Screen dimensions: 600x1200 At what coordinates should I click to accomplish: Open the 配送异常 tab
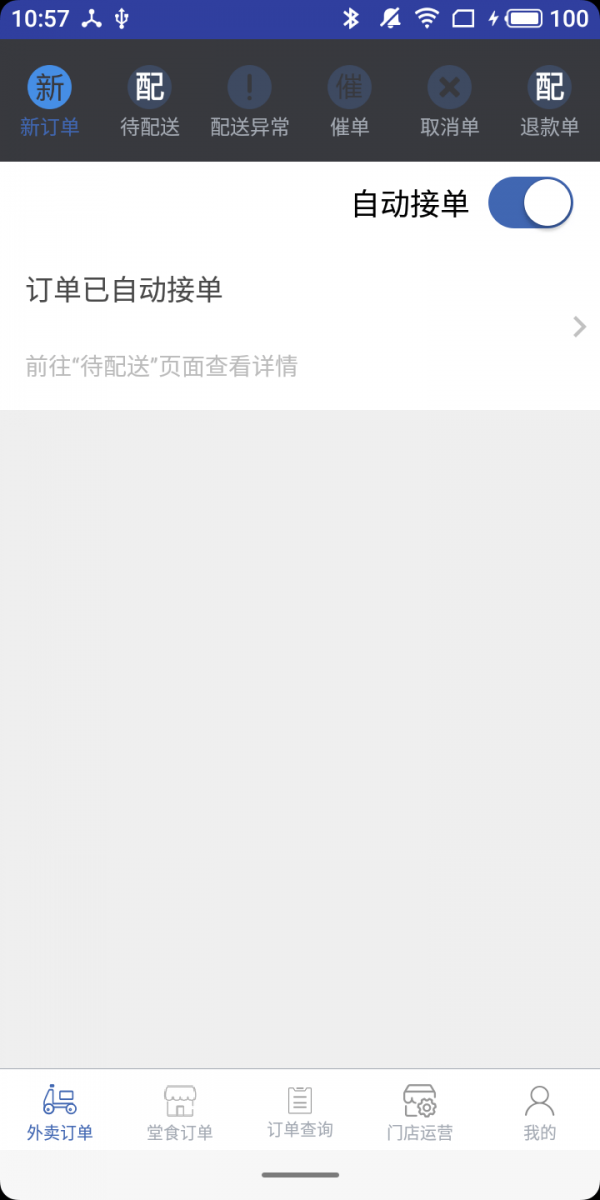tap(250, 102)
